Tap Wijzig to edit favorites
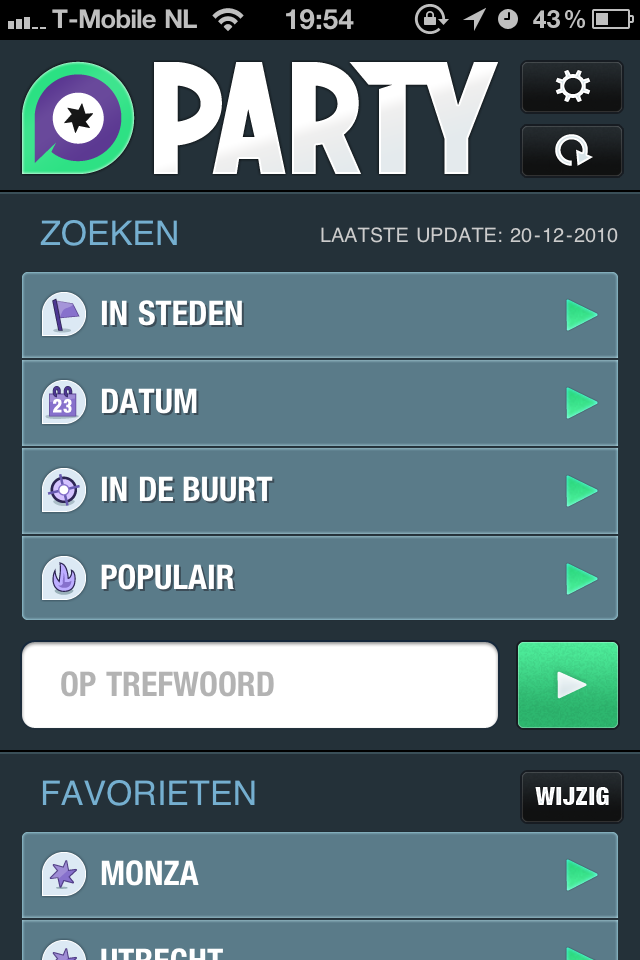 571,797
